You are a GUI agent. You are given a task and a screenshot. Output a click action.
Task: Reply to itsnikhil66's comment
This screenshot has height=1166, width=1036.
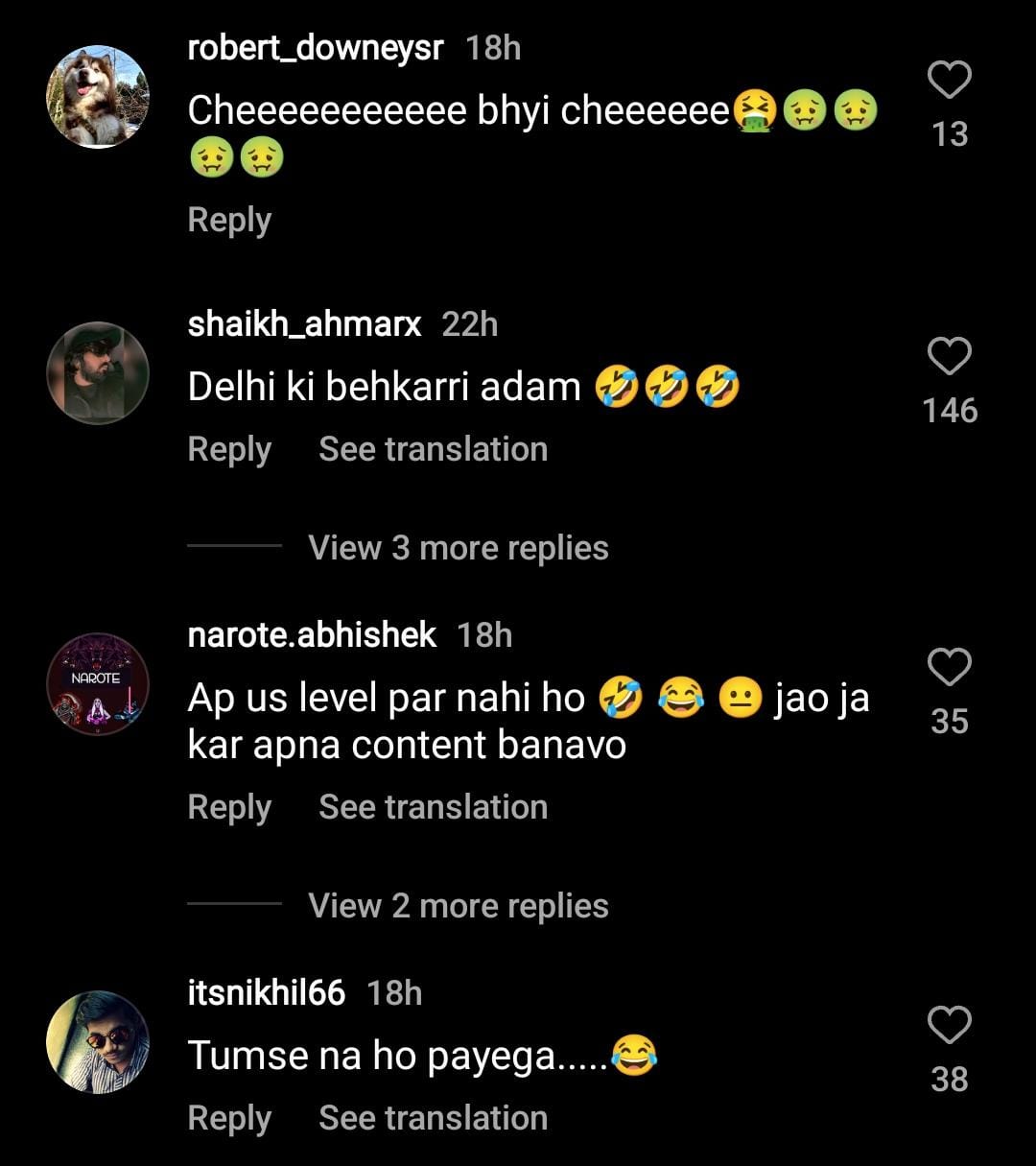tap(229, 1118)
